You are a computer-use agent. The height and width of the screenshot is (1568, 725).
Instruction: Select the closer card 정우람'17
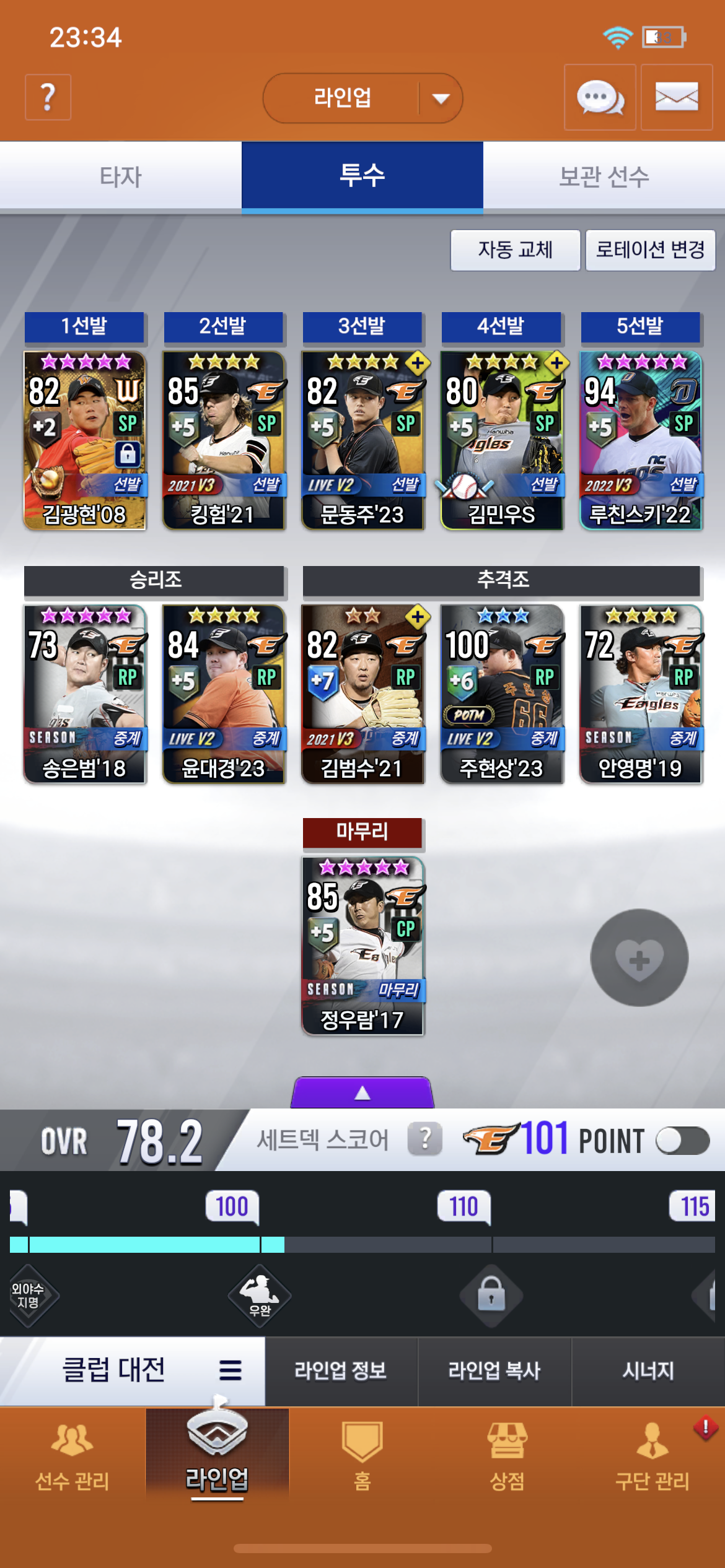point(362,946)
